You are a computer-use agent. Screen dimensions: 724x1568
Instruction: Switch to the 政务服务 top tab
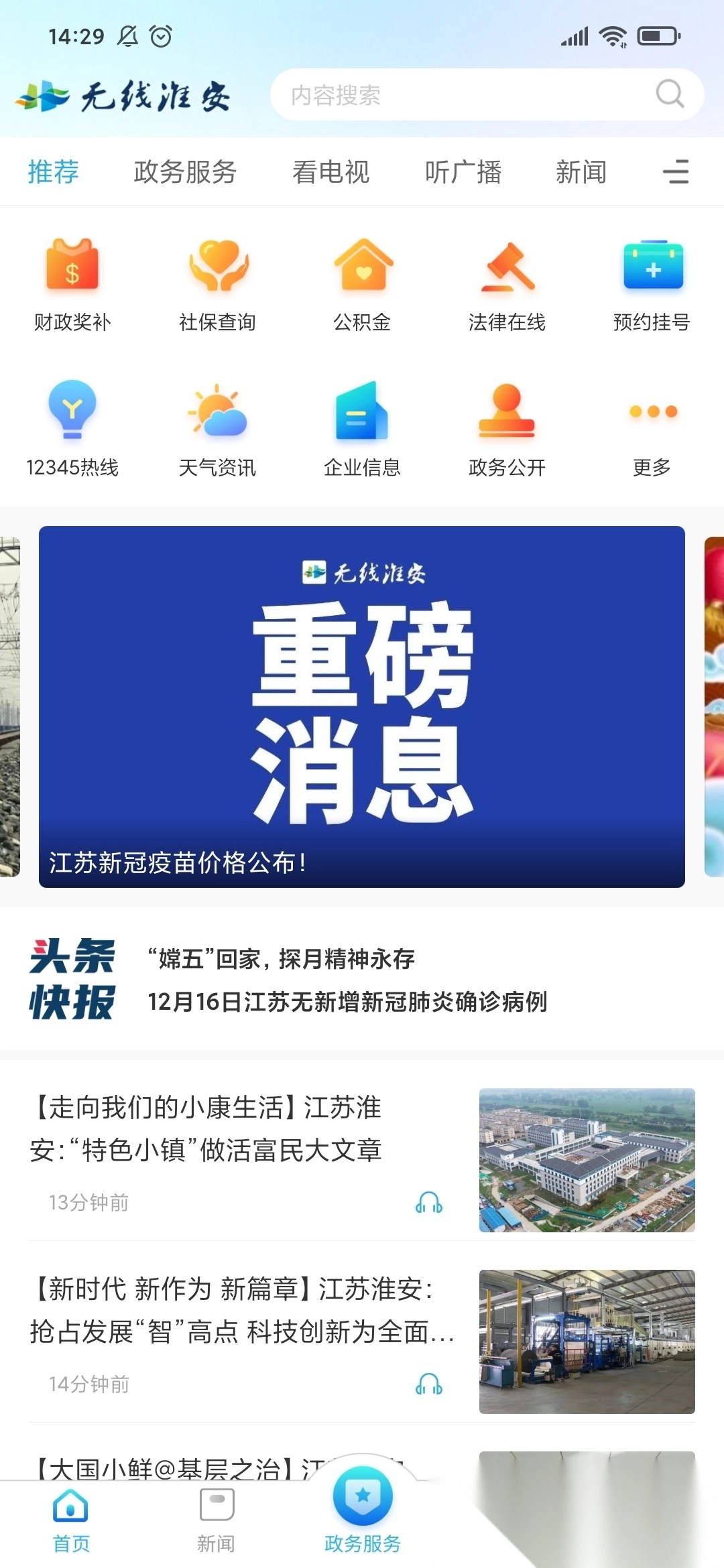click(x=185, y=172)
